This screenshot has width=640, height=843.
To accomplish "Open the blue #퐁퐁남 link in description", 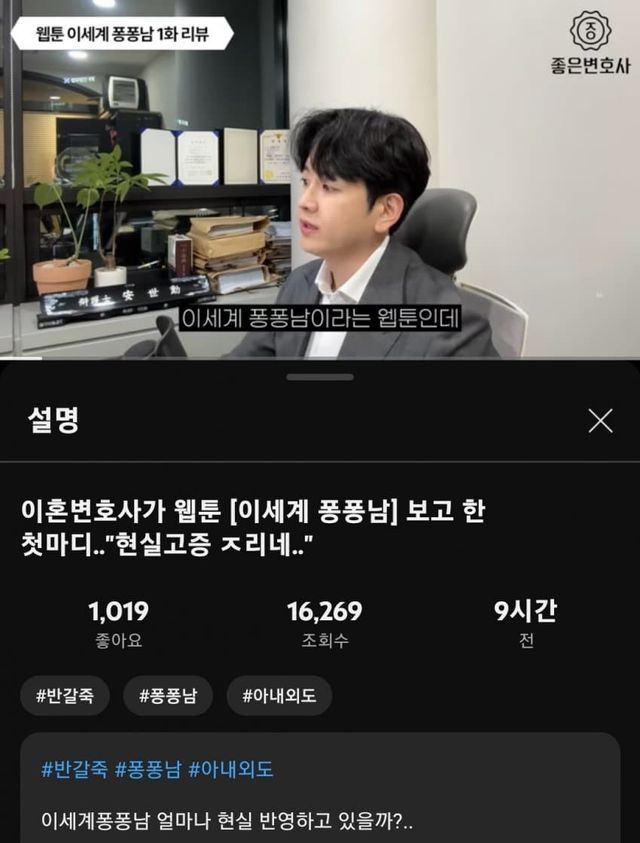I will (148, 770).
